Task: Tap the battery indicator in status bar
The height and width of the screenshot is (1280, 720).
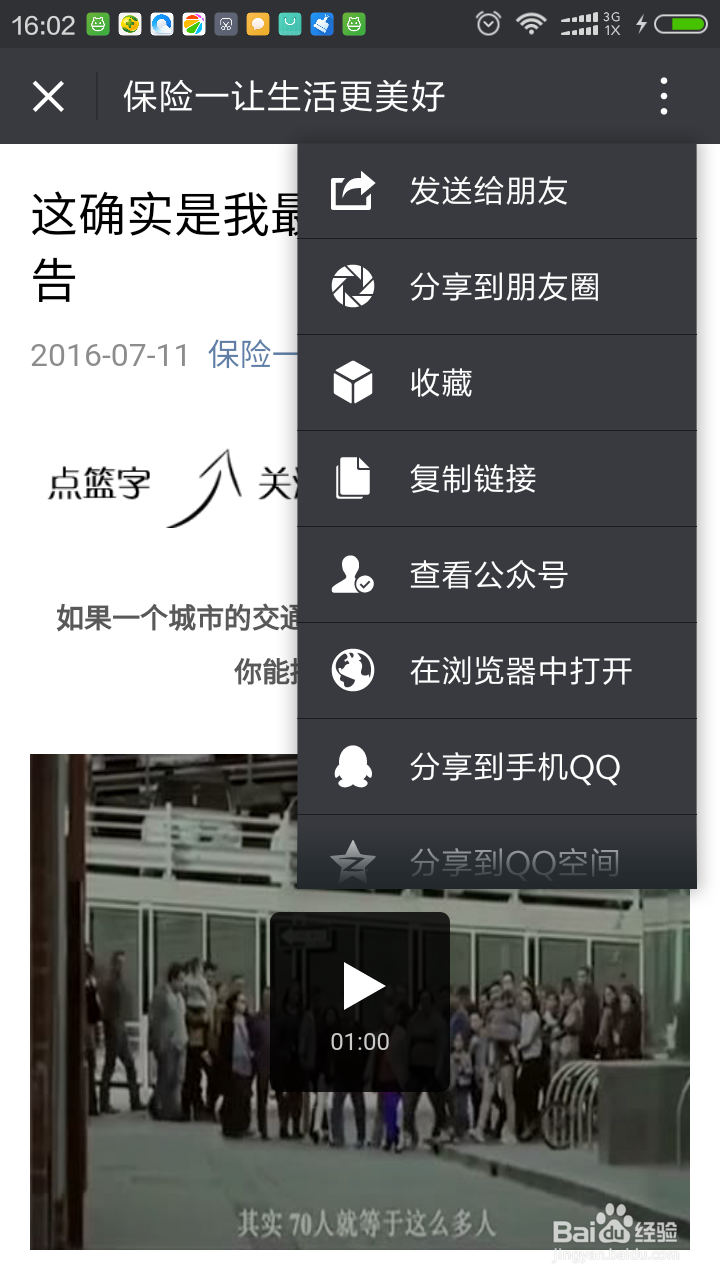Action: click(x=681, y=23)
